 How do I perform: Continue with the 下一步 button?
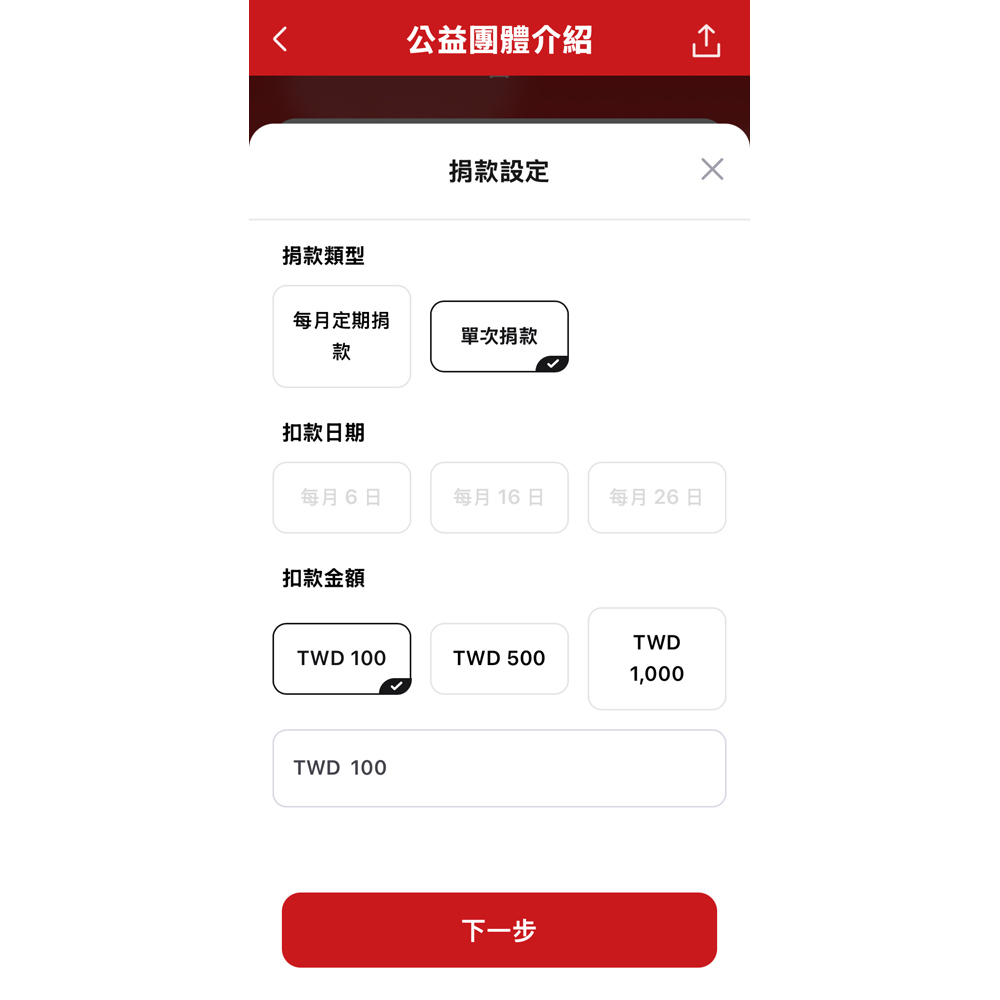coord(499,930)
